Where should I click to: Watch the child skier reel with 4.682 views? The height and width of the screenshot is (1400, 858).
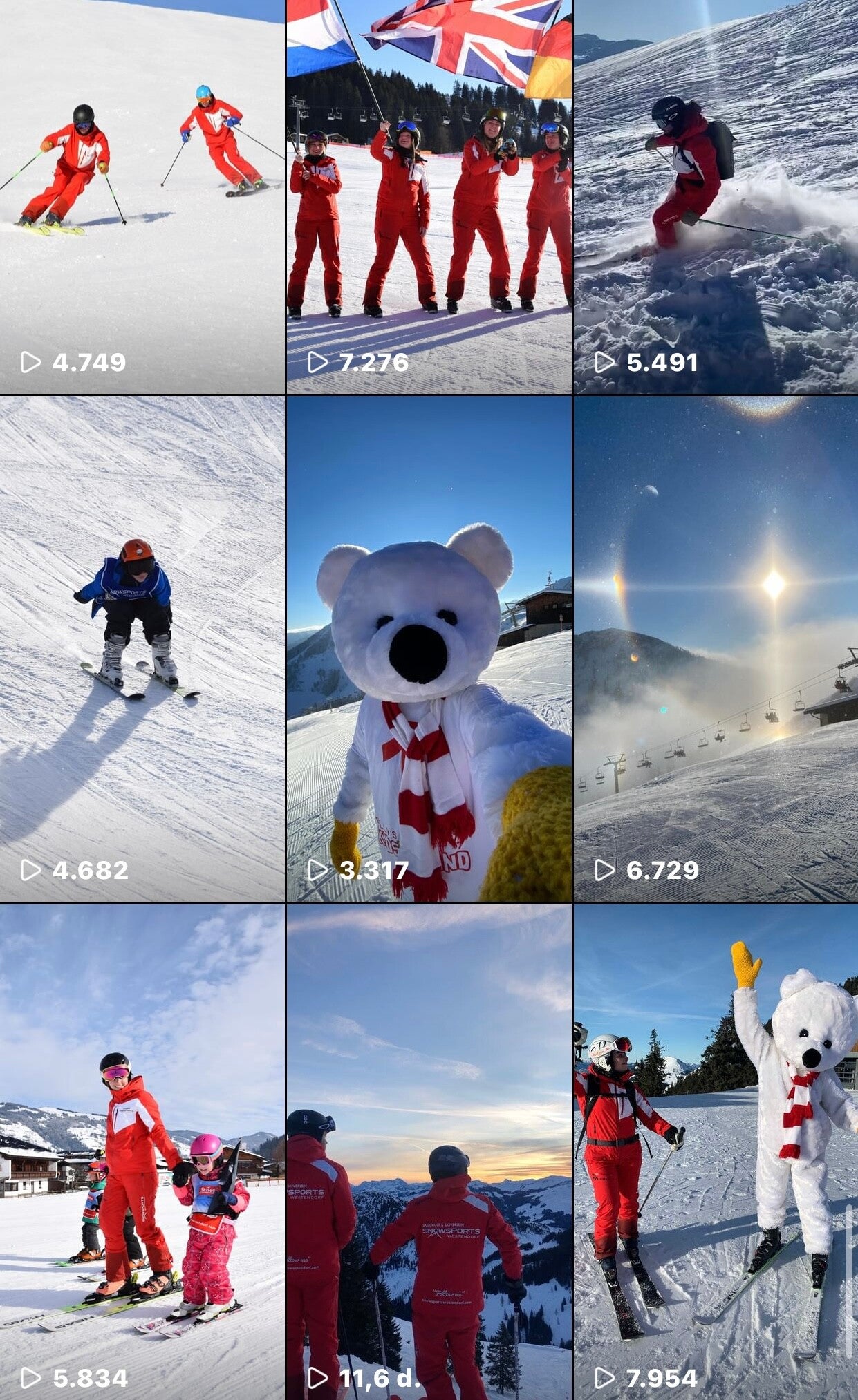[x=142, y=648]
